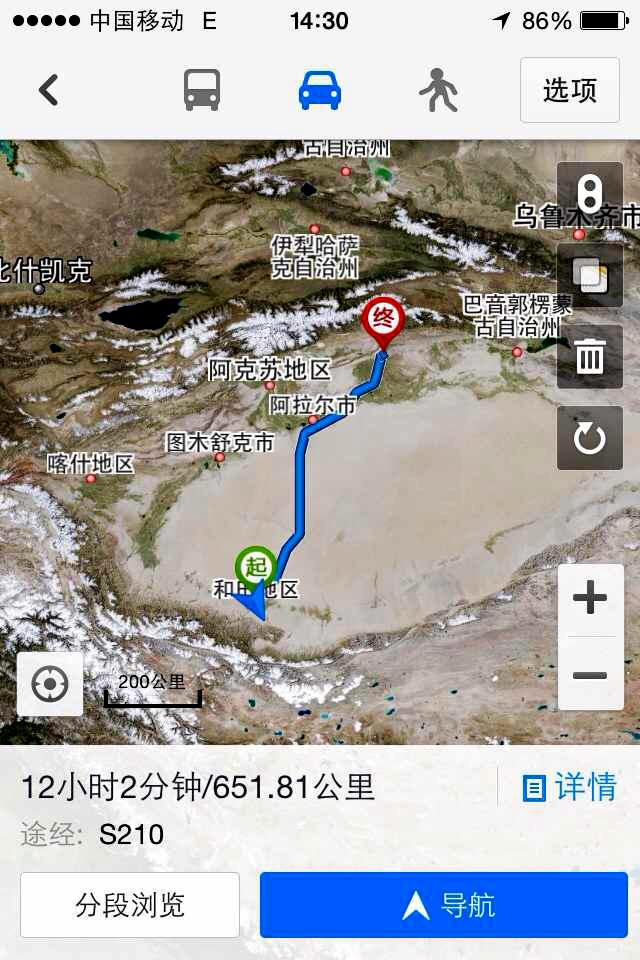Open the 详情 route details

point(570,787)
